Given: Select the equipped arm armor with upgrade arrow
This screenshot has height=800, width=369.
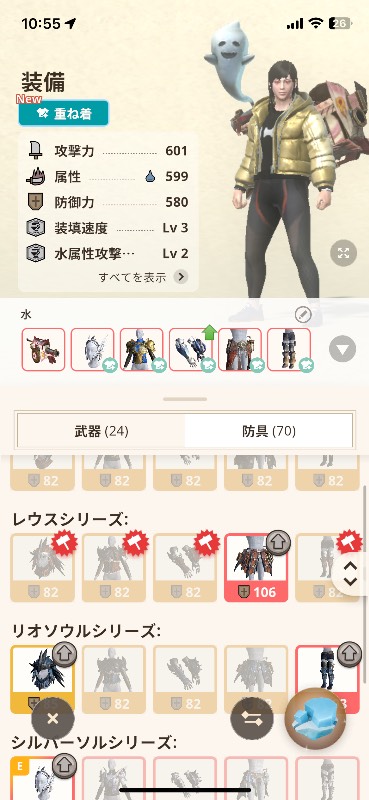Looking at the screenshot, I should pos(191,349).
